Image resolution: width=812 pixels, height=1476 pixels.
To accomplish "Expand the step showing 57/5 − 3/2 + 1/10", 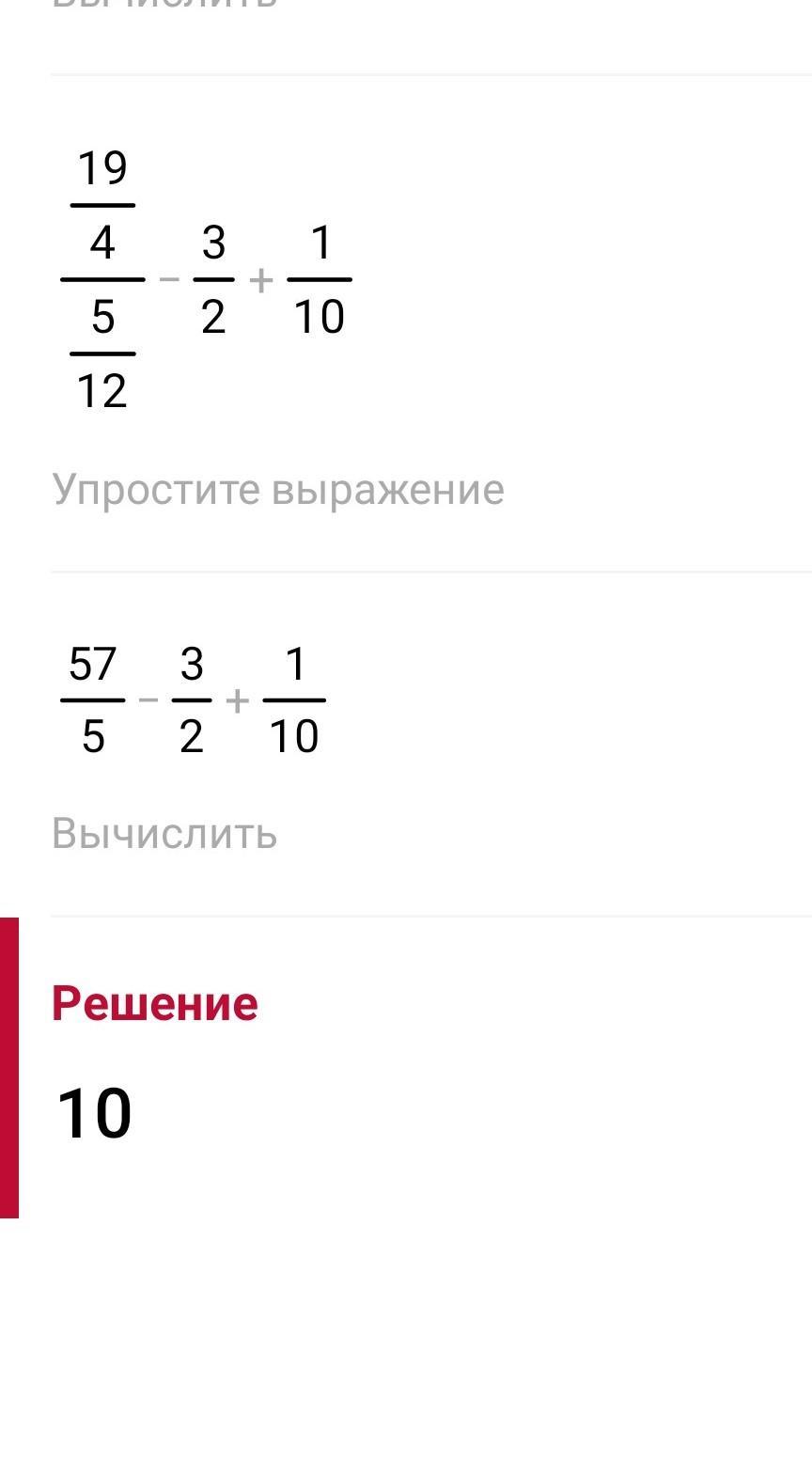I will pyautogui.click(x=193, y=700).
